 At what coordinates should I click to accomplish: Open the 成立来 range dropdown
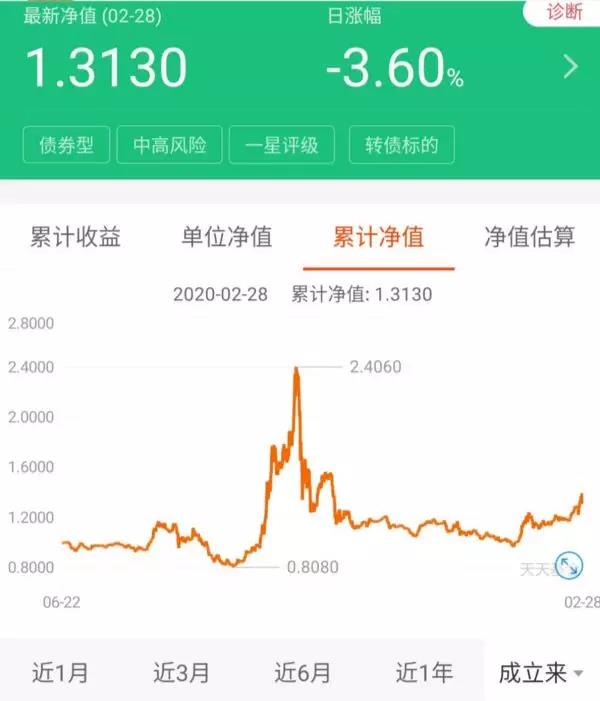(541, 672)
